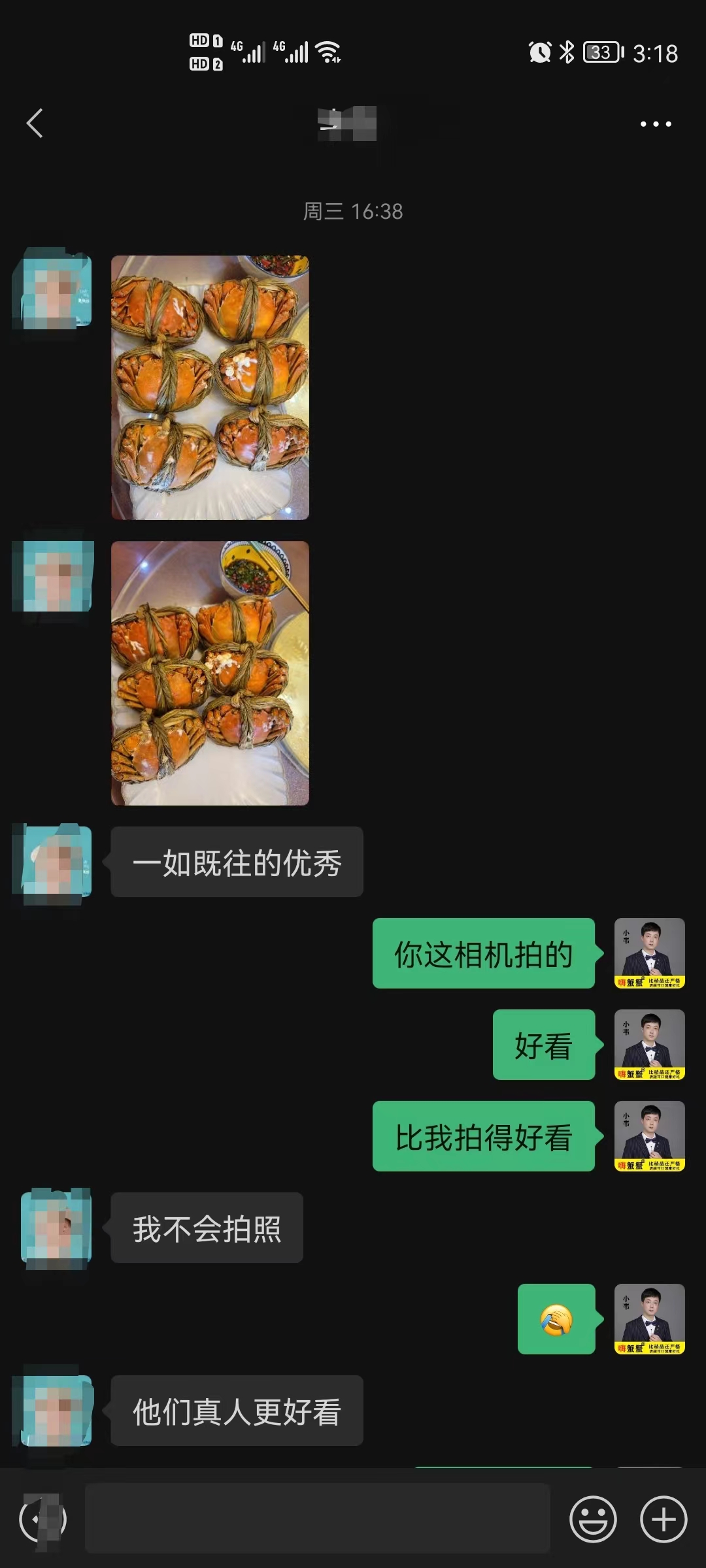Open the first crab photo with chili sauce corner
This screenshot has height=1568, width=706.
[x=210, y=387]
